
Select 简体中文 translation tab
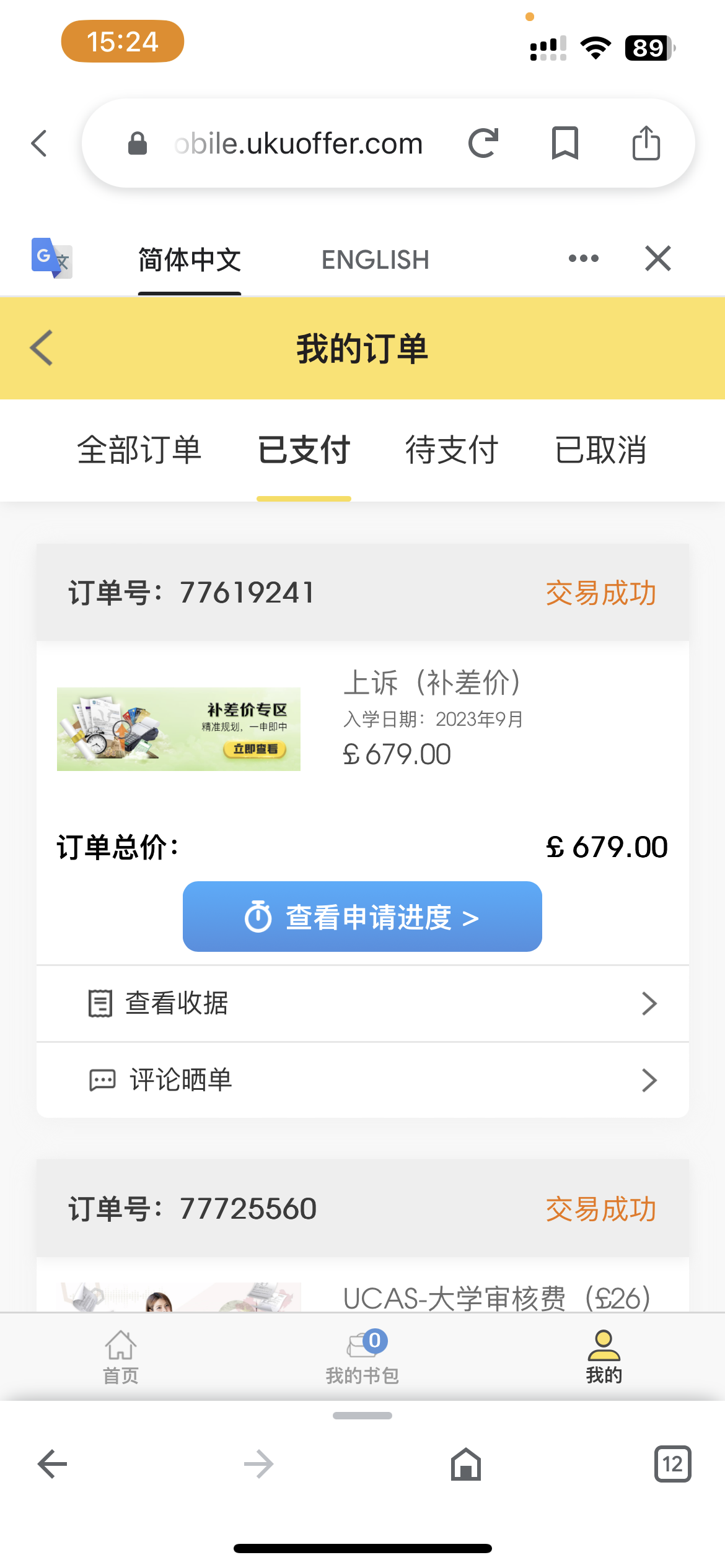coord(190,260)
